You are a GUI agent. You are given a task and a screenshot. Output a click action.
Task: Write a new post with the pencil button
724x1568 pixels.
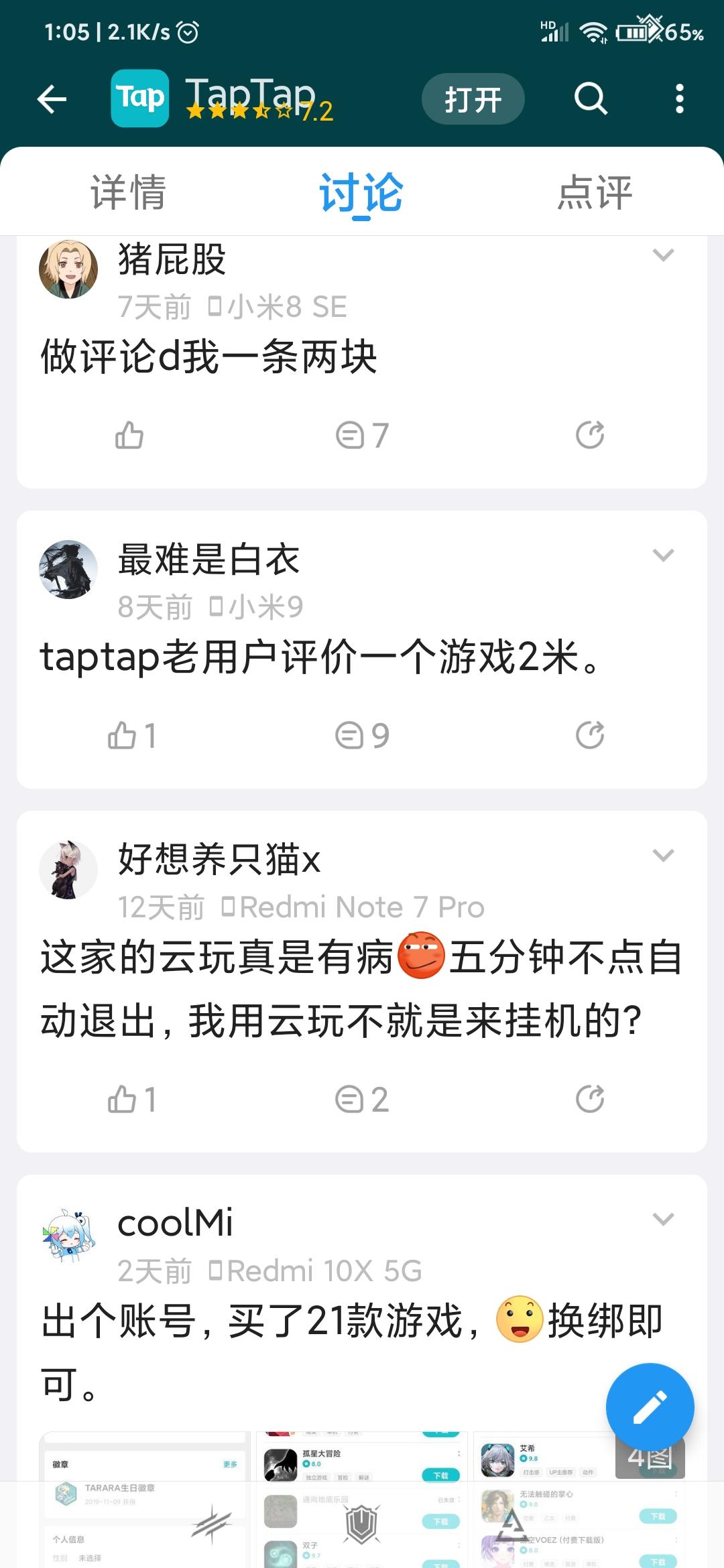coord(650,1407)
